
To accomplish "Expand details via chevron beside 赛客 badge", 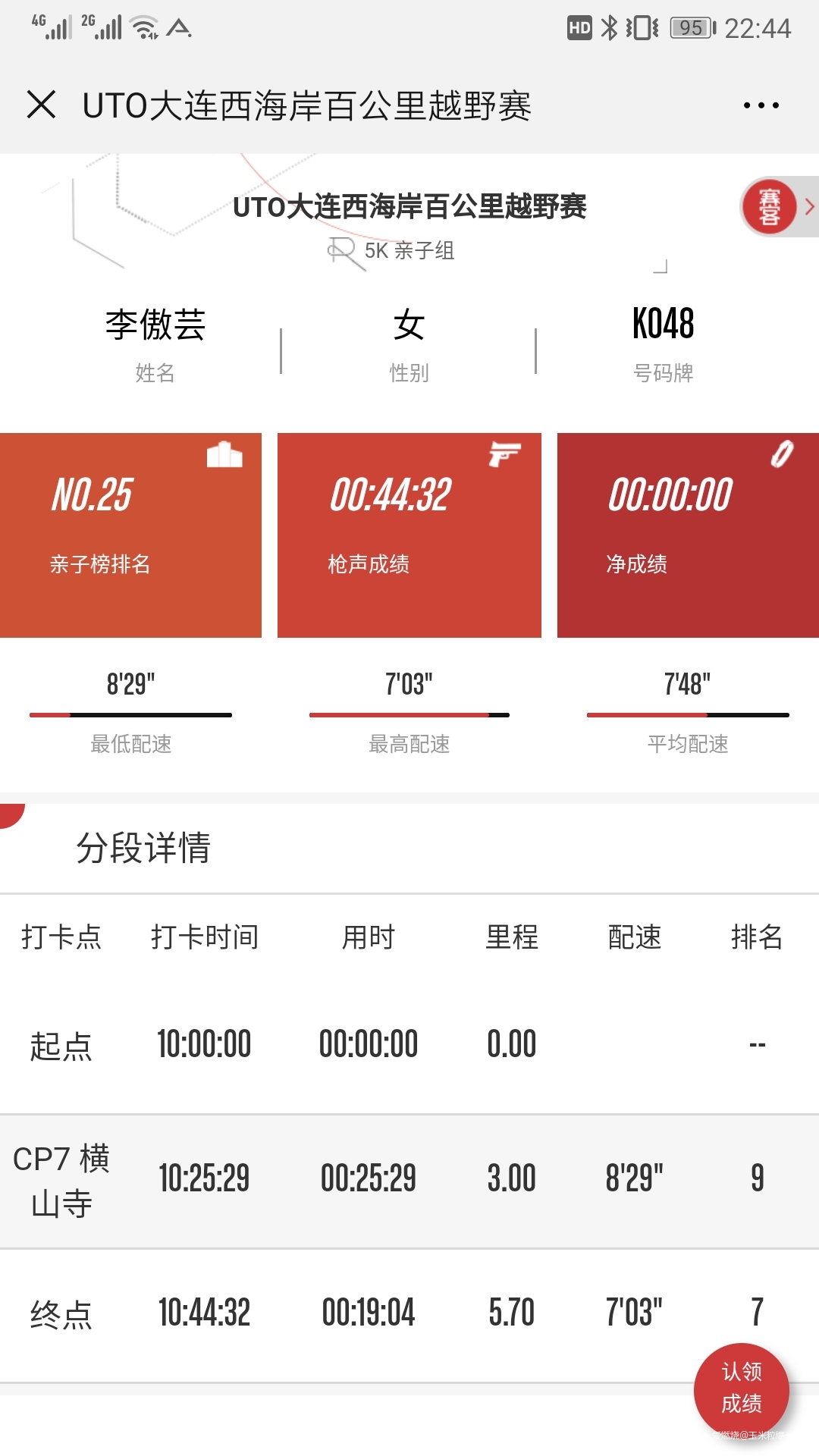I will 808,206.
